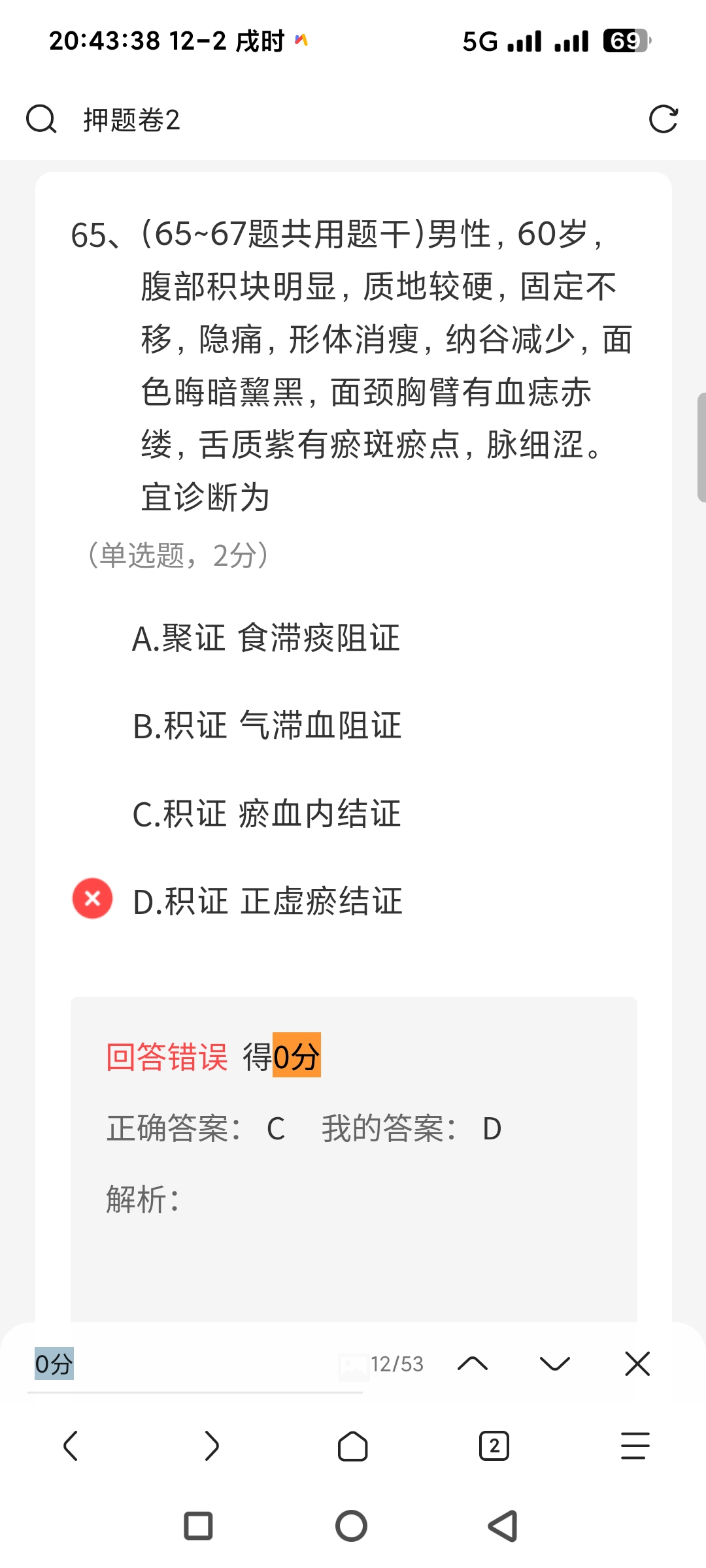Jump to next find match

[555, 1364]
